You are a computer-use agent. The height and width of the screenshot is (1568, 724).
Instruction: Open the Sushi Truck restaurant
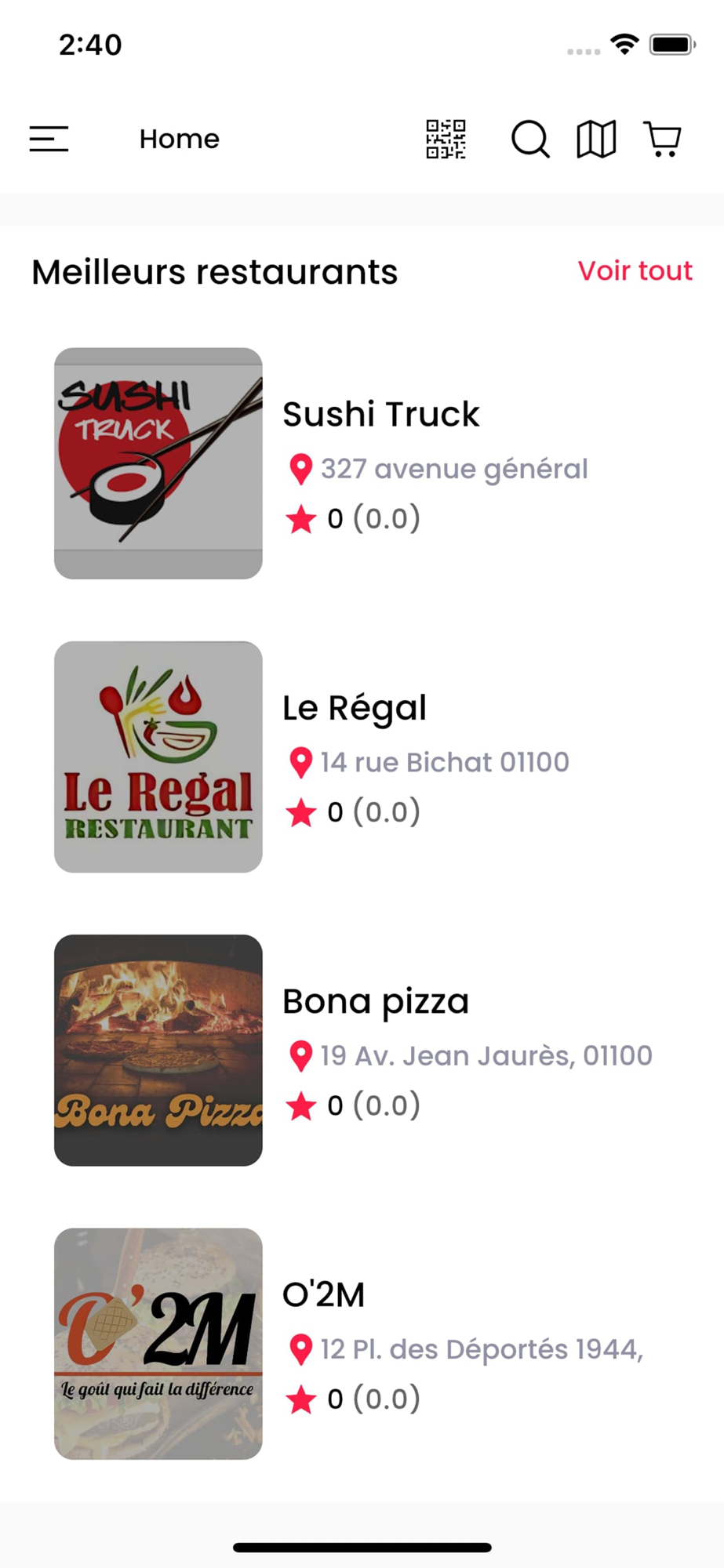(x=380, y=415)
